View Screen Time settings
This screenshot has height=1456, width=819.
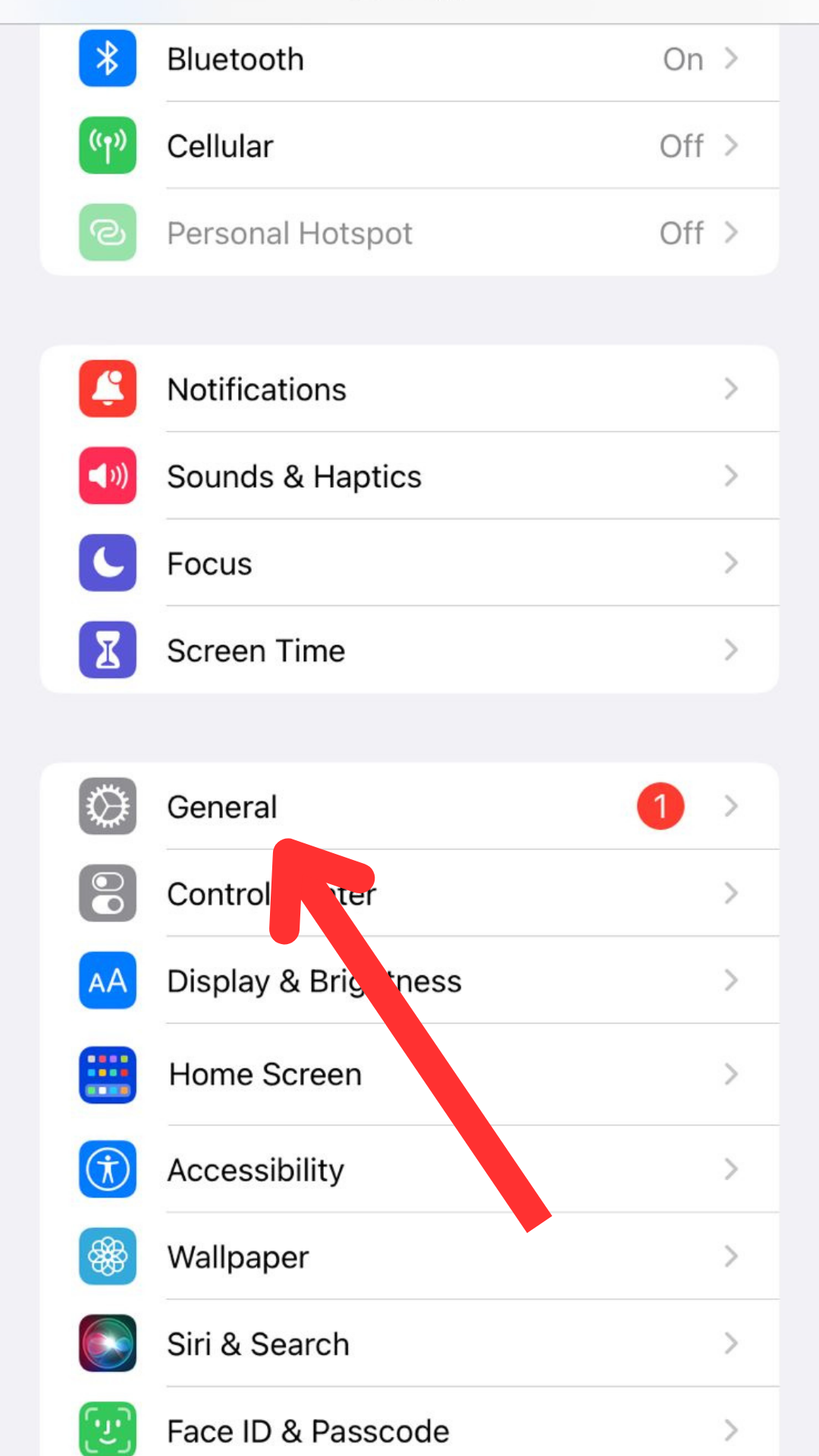409,651
